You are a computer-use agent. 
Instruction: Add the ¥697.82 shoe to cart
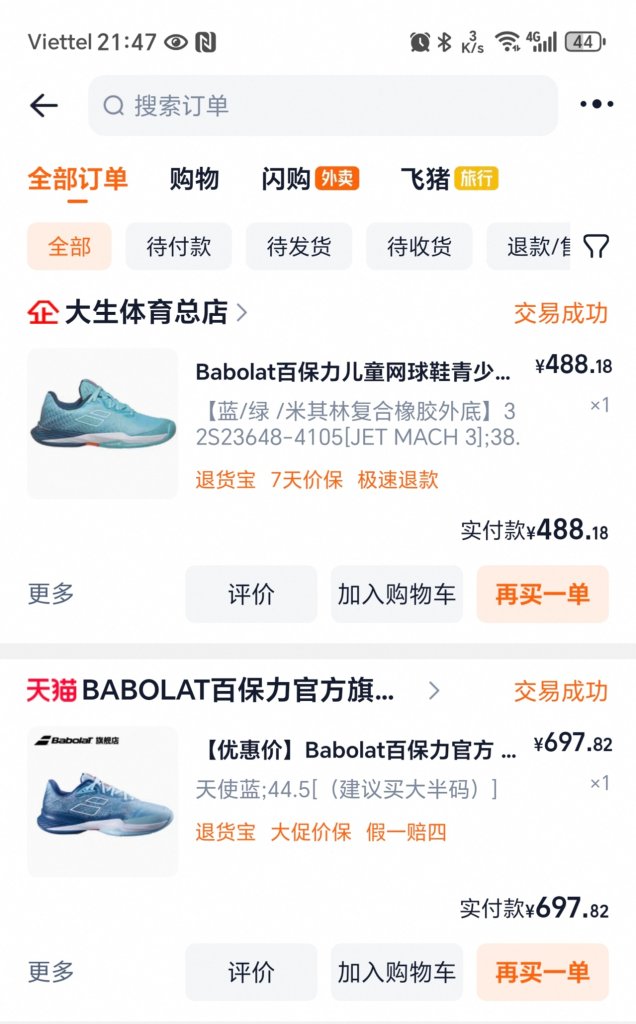point(397,972)
